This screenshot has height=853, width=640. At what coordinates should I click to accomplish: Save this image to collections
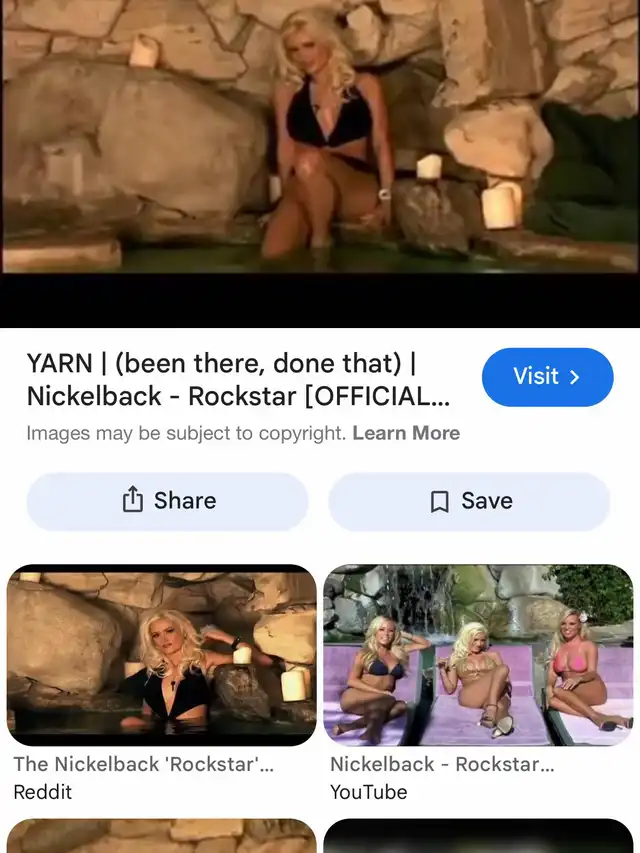469,501
